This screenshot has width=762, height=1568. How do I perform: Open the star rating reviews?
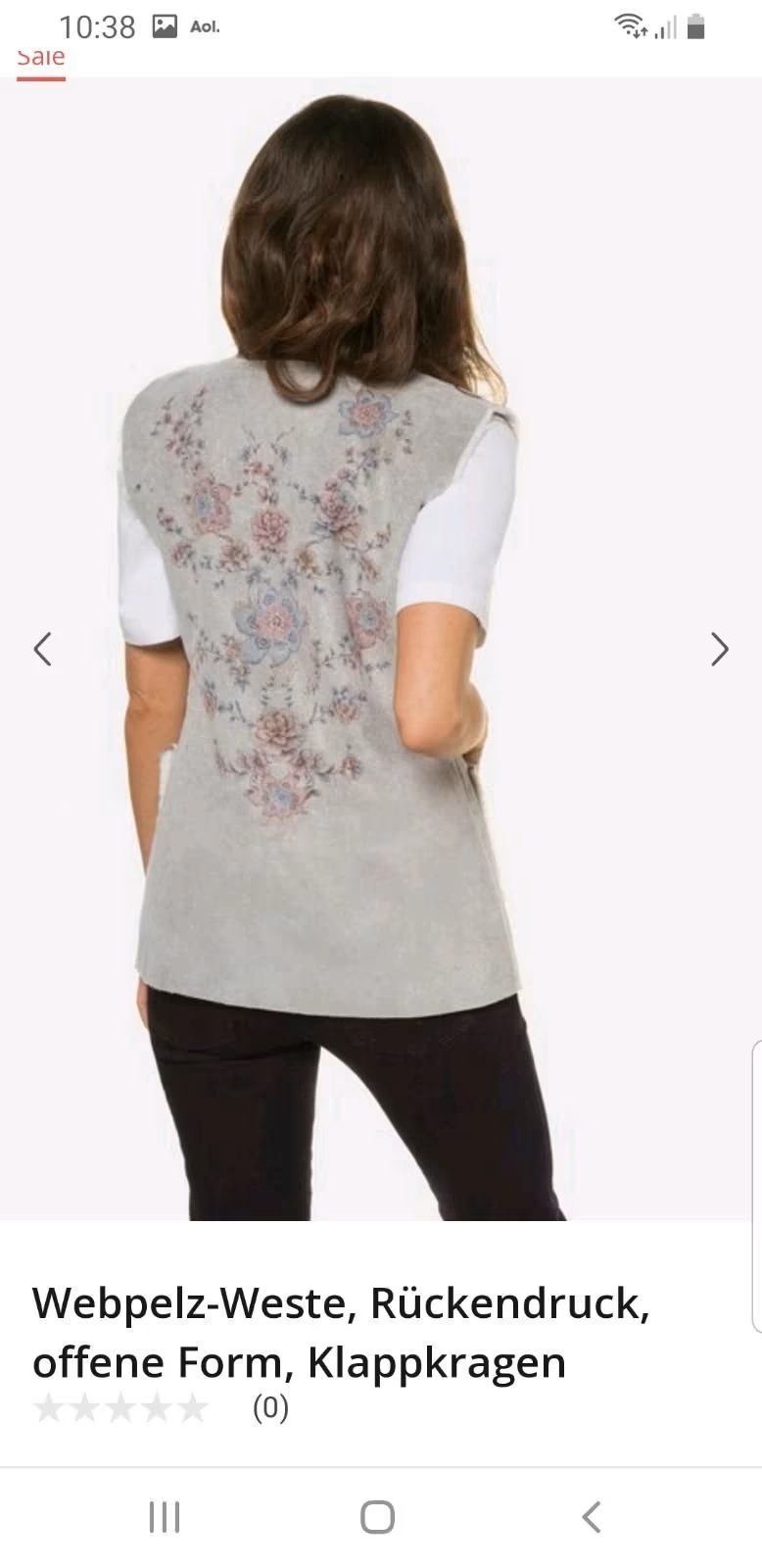point(121,1408)
